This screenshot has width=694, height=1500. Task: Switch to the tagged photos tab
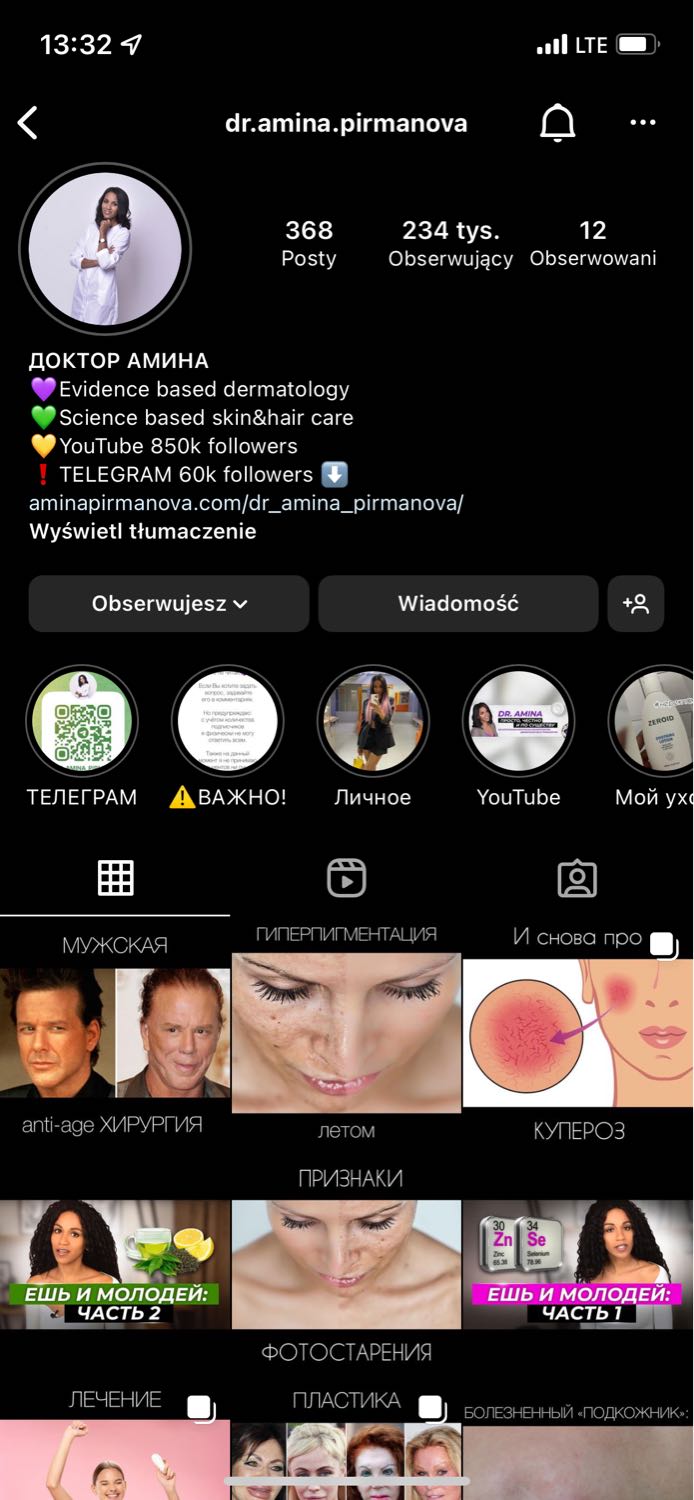pos(577,878)
